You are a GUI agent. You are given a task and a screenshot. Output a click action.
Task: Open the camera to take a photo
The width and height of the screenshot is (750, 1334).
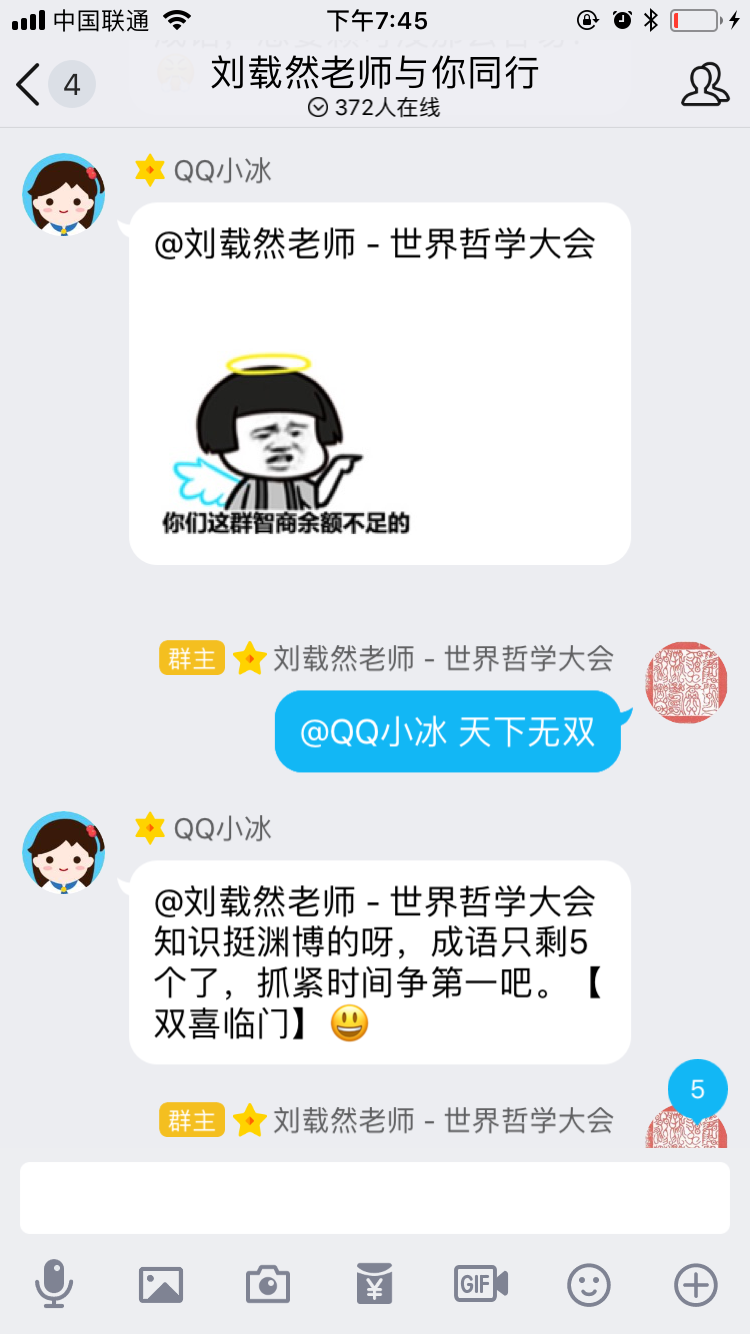268,1284
